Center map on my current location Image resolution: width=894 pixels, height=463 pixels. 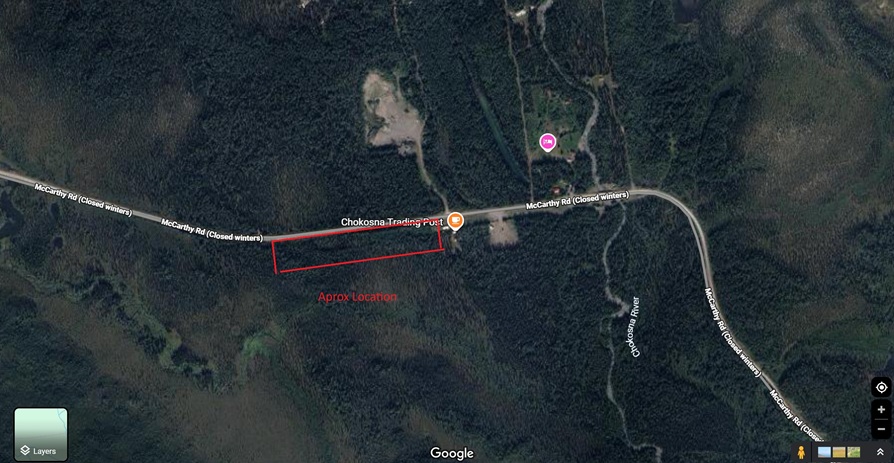[x=881, y=387]
